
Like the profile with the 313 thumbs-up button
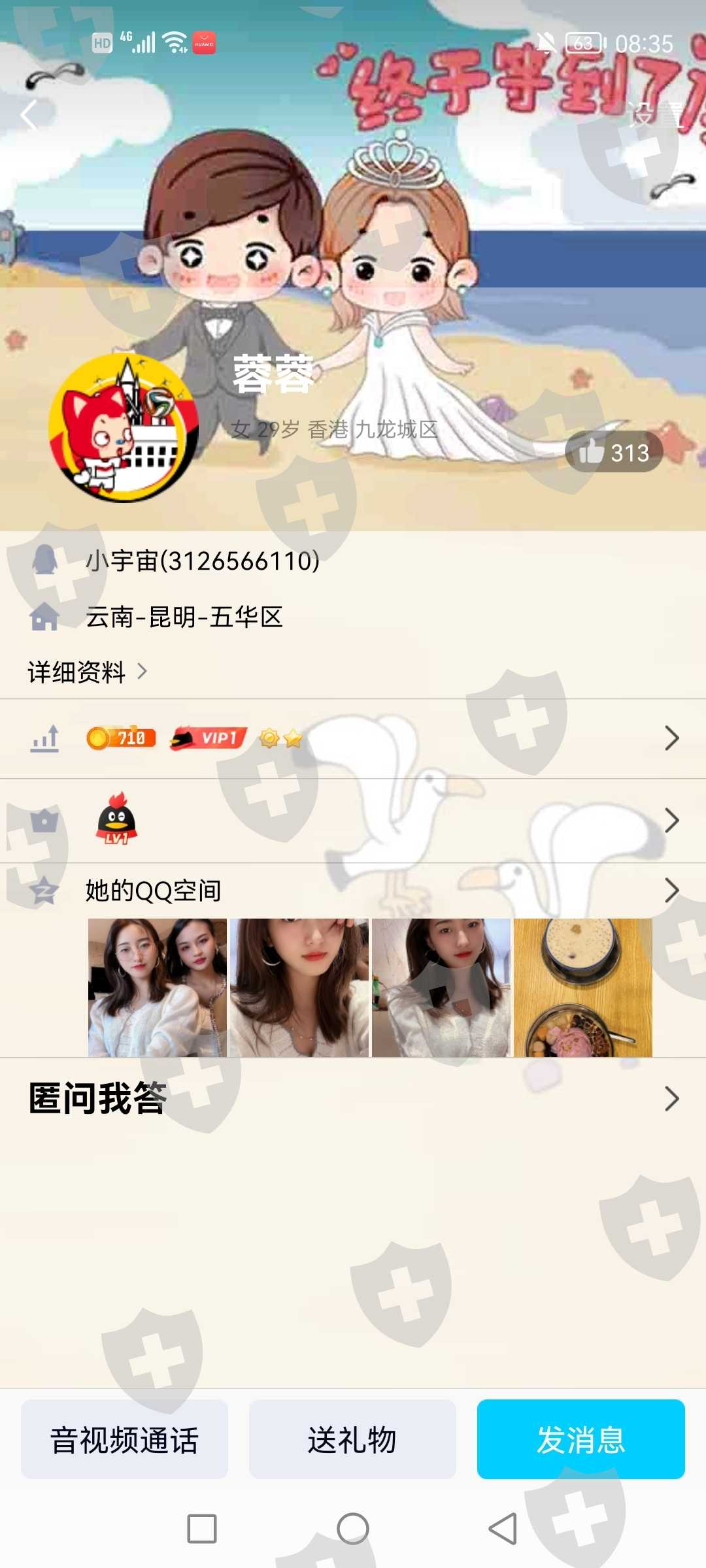pos(614,451)
